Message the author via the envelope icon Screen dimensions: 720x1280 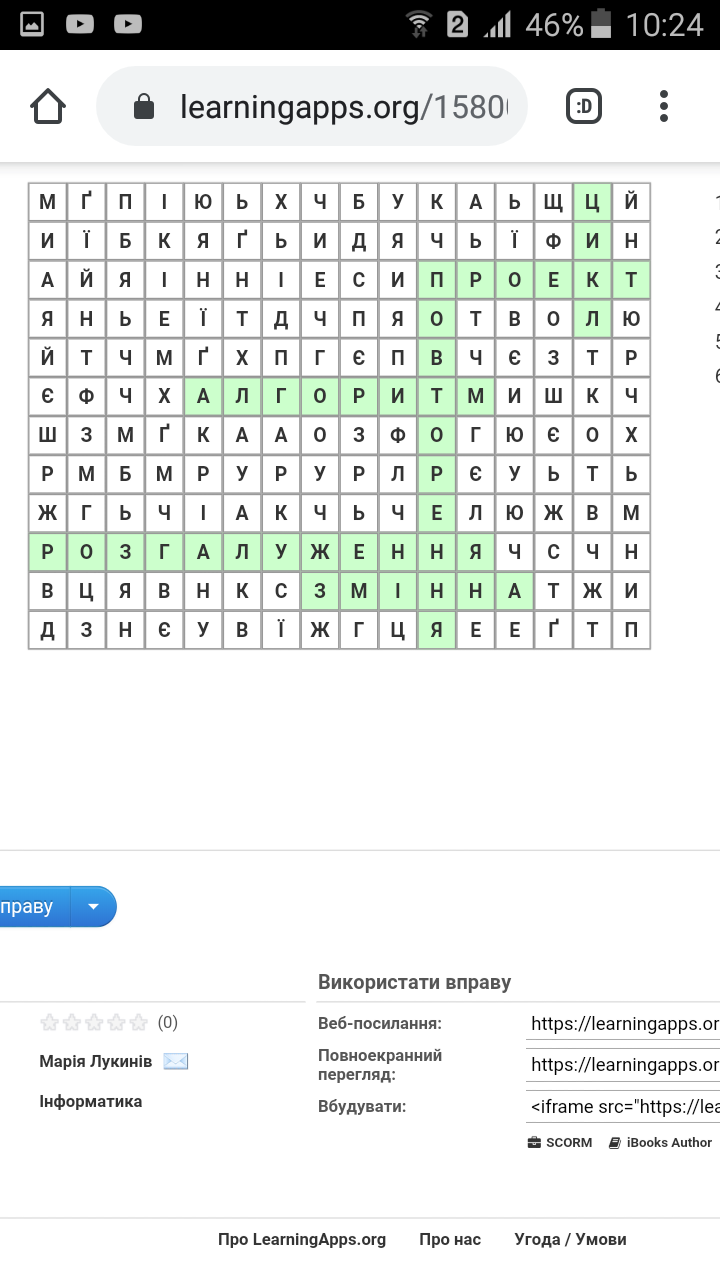(x=176, y=1061)
